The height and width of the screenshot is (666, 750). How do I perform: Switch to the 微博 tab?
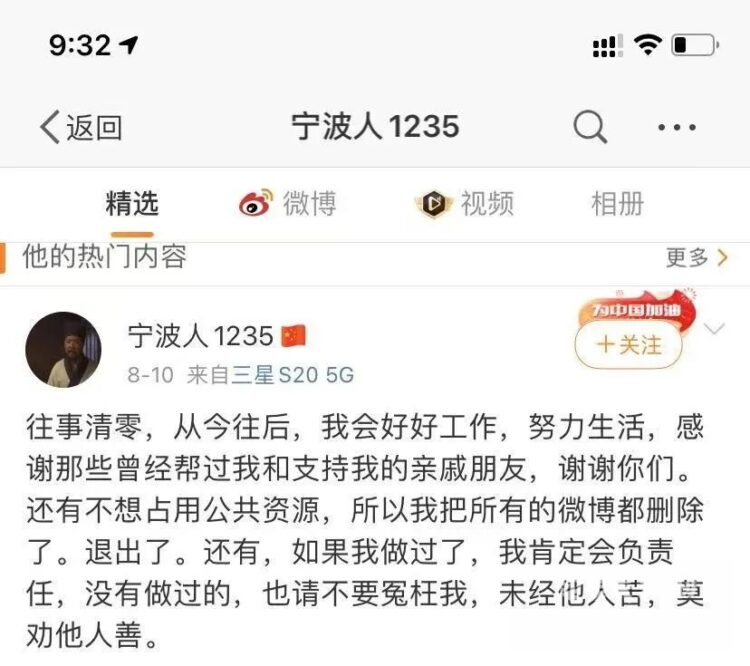click(288, 204)
